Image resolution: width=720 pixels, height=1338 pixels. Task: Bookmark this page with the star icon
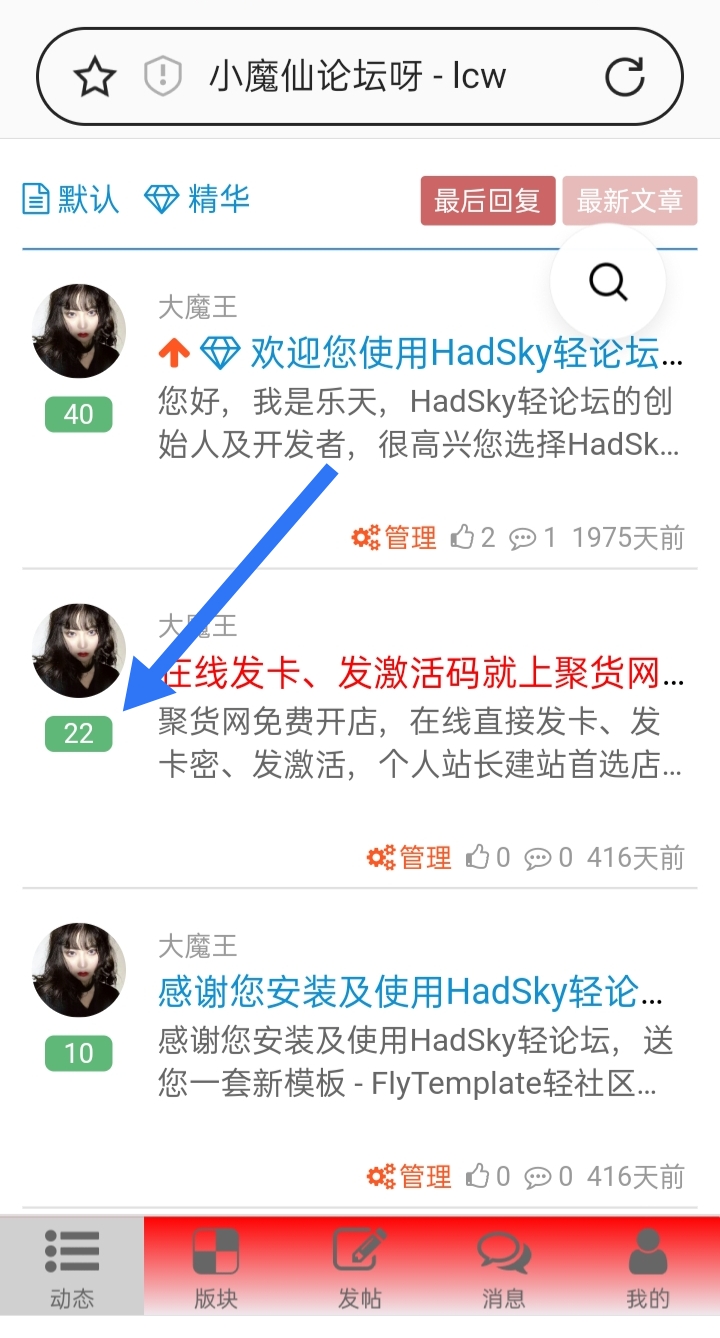(96, 77)
